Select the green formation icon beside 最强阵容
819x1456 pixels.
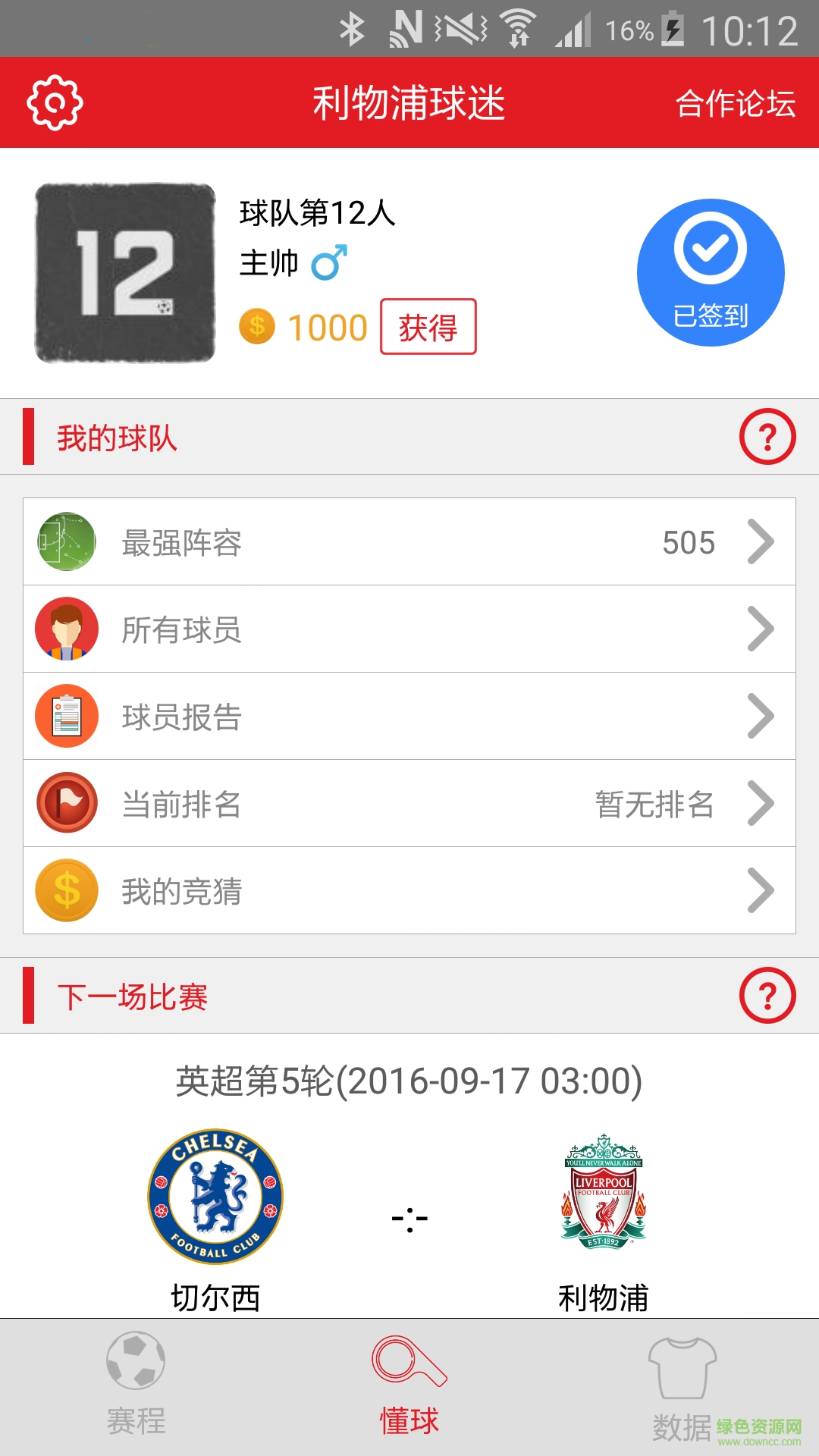[67, 541]
